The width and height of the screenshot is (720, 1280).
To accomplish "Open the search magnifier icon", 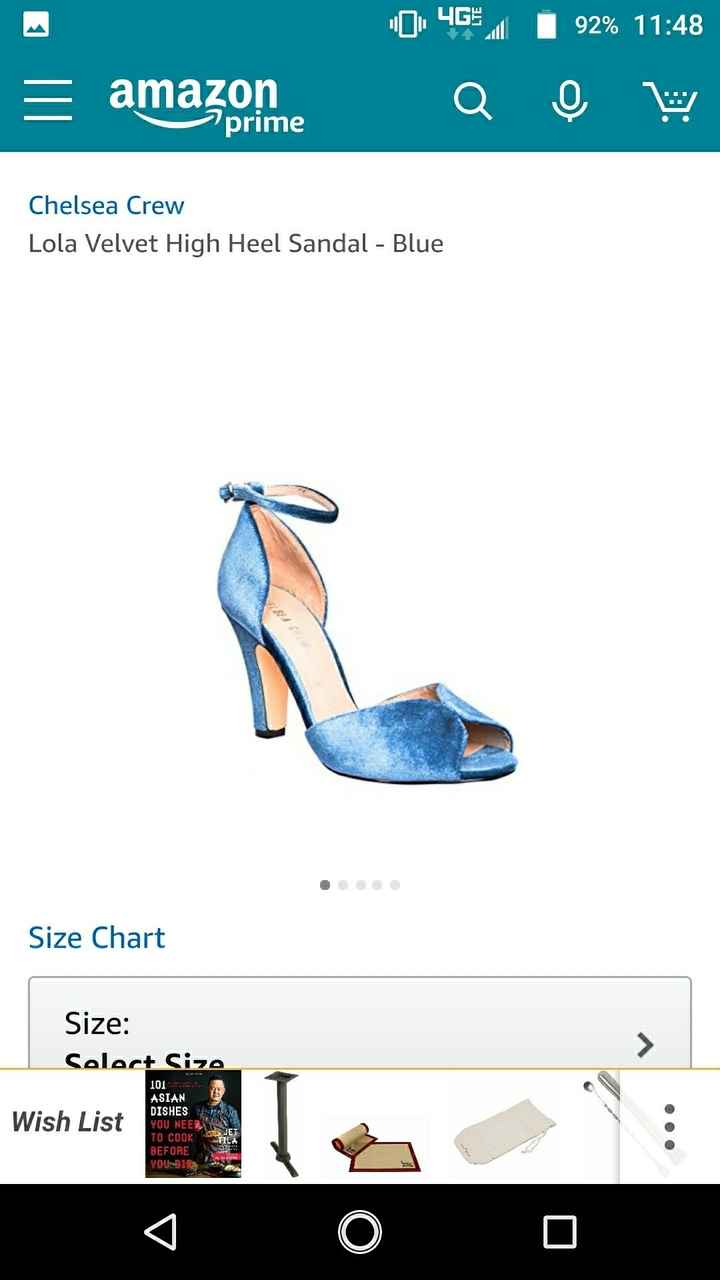I will 472,100.
